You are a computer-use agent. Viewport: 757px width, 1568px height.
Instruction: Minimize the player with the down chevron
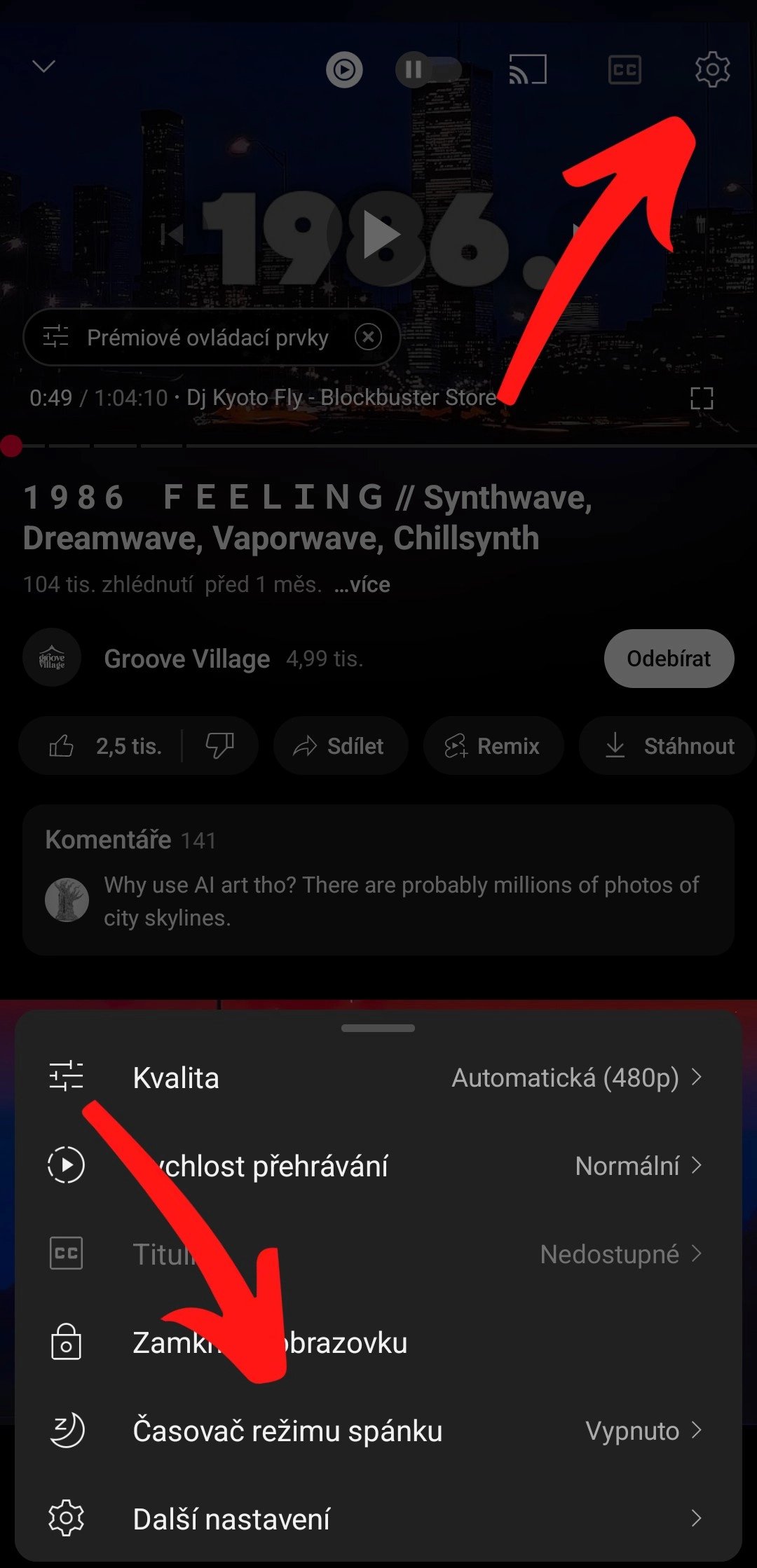(x=44, y=67)
